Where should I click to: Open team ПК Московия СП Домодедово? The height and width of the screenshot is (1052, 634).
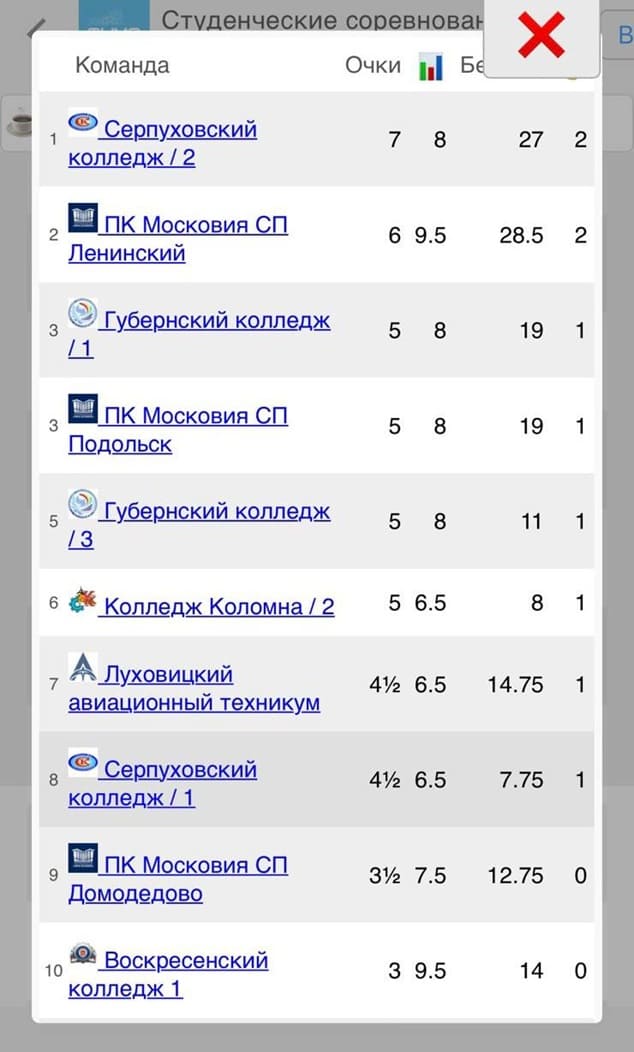[x=195, y=865]
